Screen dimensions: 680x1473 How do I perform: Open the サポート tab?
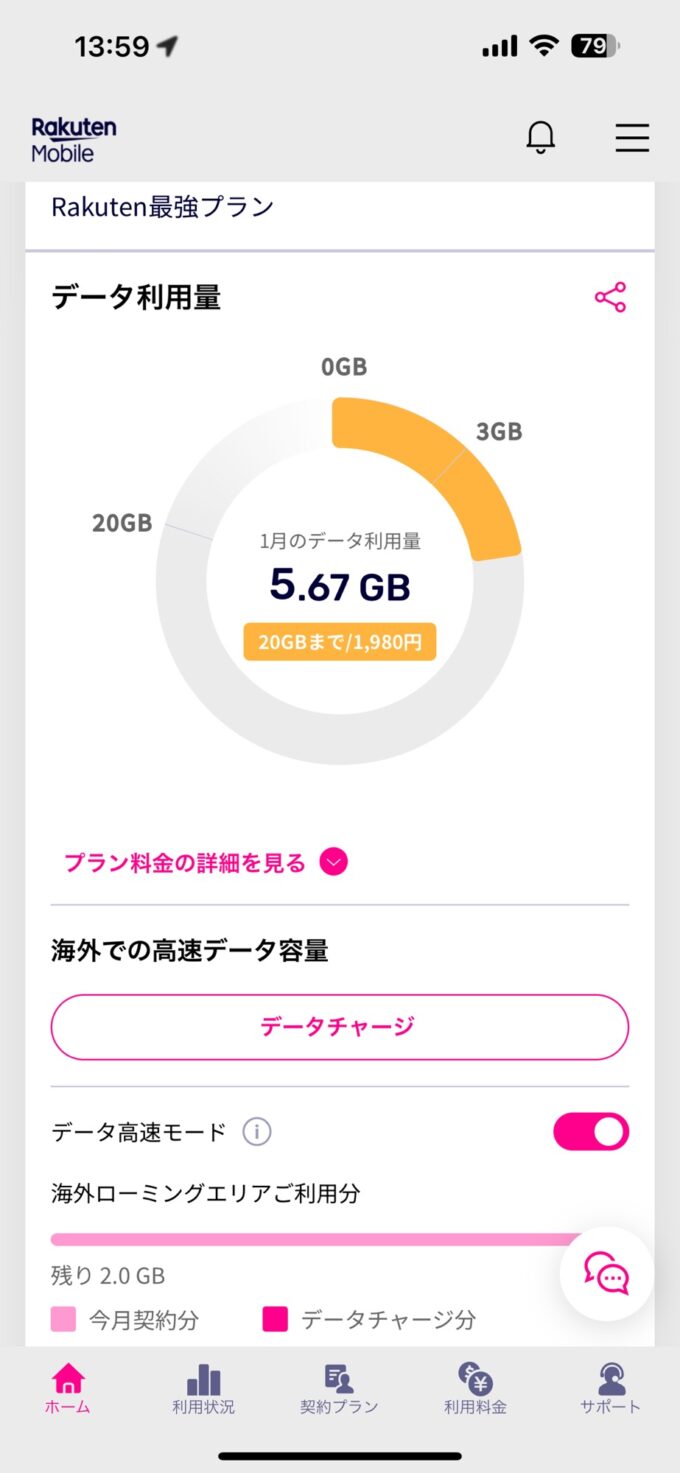pyautogui.click(x=611, y=1388)
